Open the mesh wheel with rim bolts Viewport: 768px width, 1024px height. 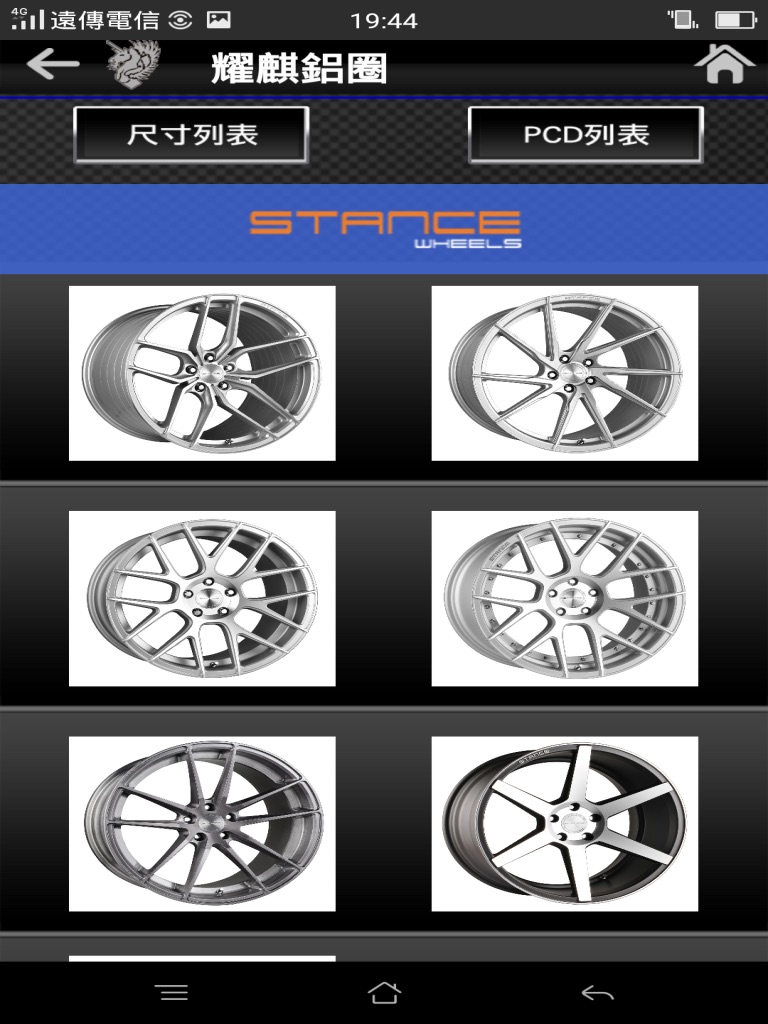tap(565, 598)
